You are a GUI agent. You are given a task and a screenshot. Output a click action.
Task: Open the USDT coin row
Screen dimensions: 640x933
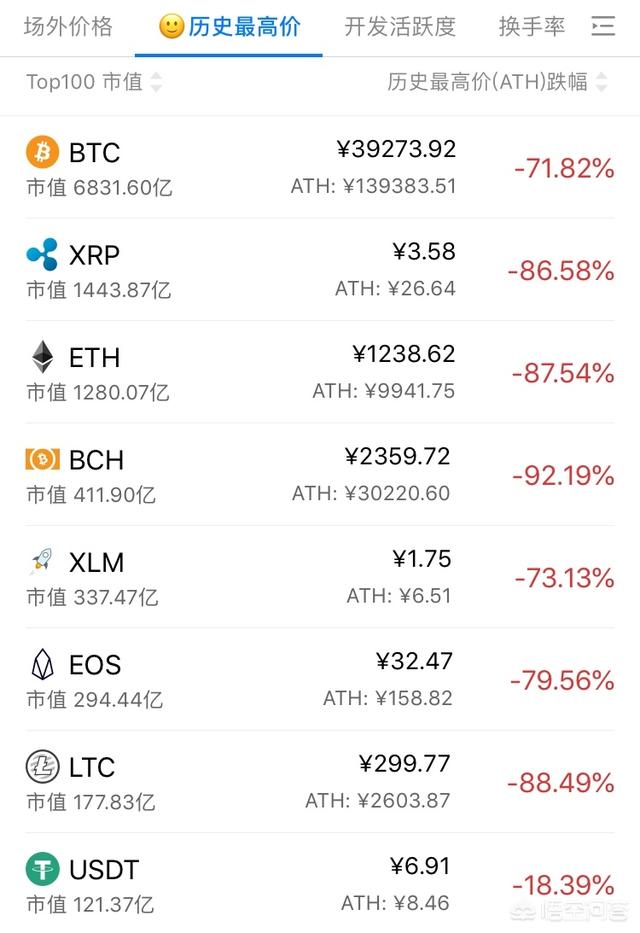tap(320, 885)
